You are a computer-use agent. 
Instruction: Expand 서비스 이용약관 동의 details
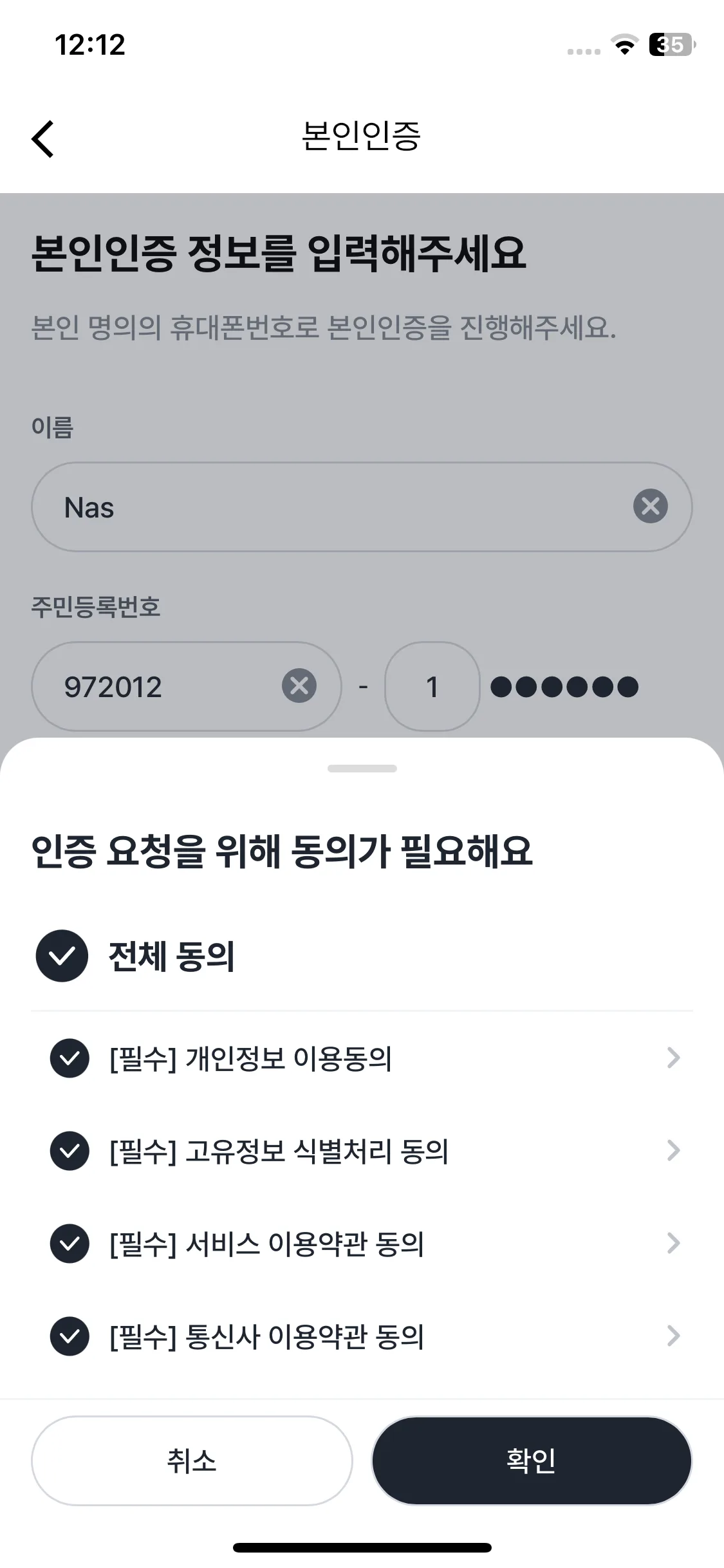[673, 1244]
